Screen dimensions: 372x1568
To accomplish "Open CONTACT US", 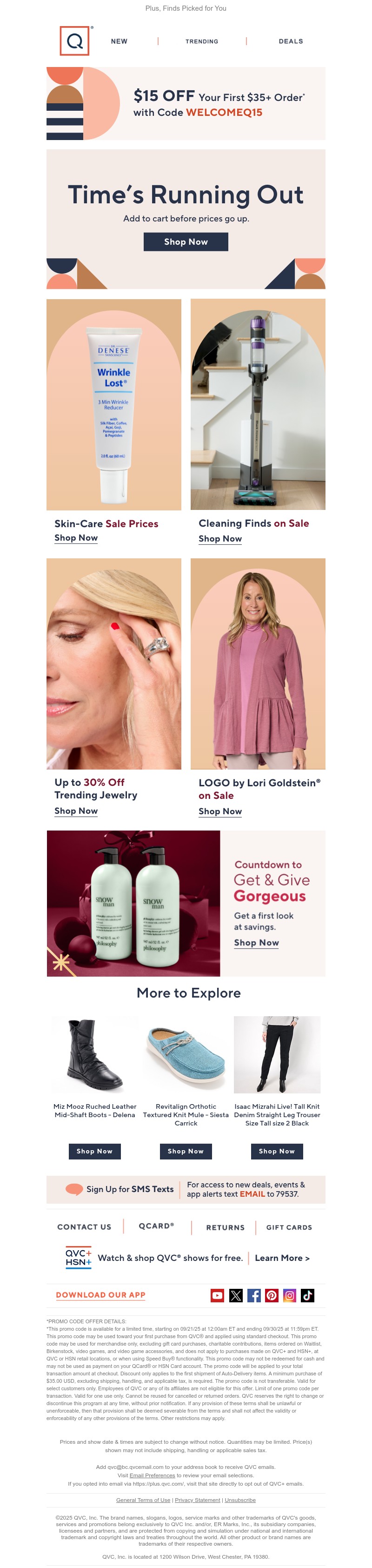I will [85, 1227].
